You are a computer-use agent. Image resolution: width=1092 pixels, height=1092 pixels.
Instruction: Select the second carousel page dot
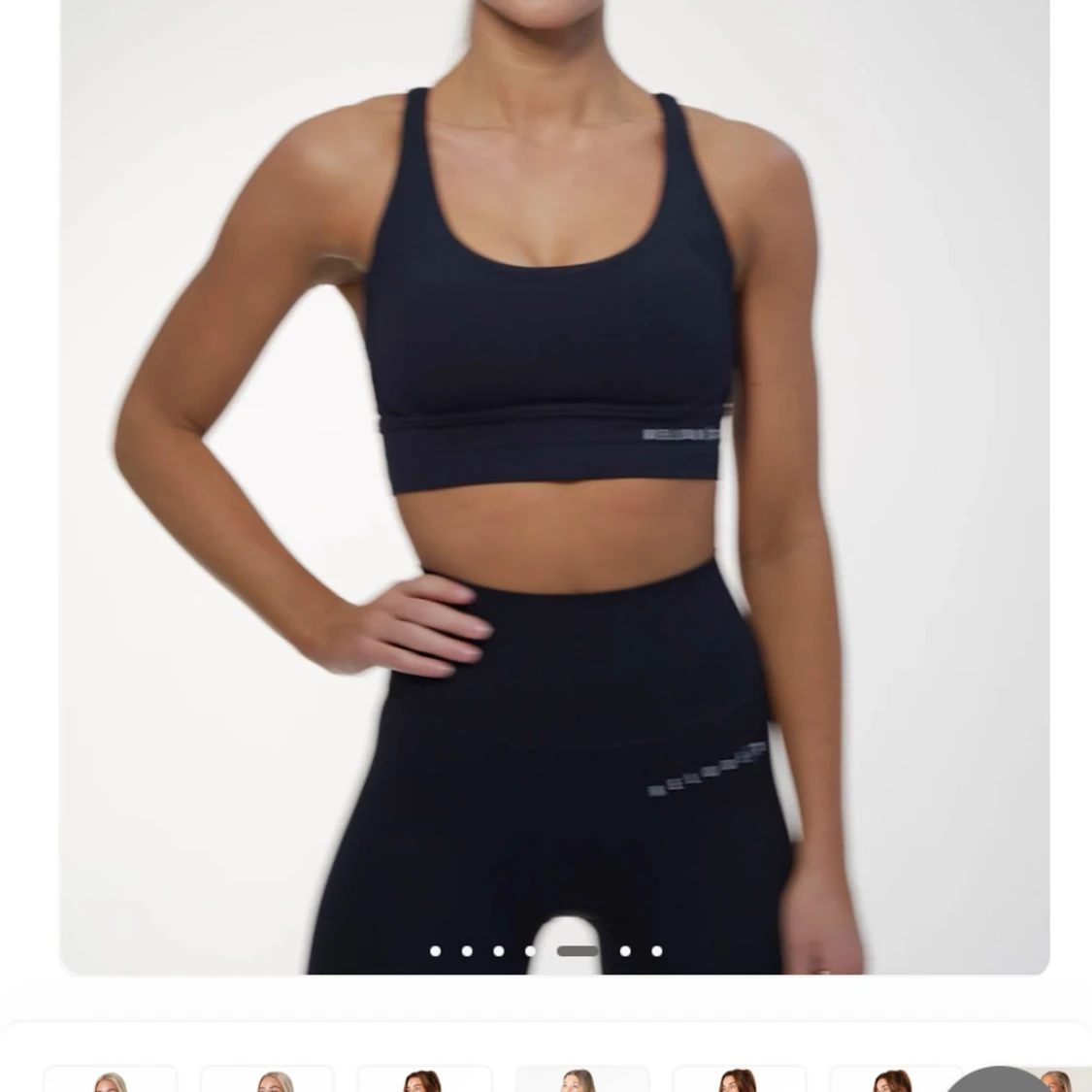tap(467, 951)
